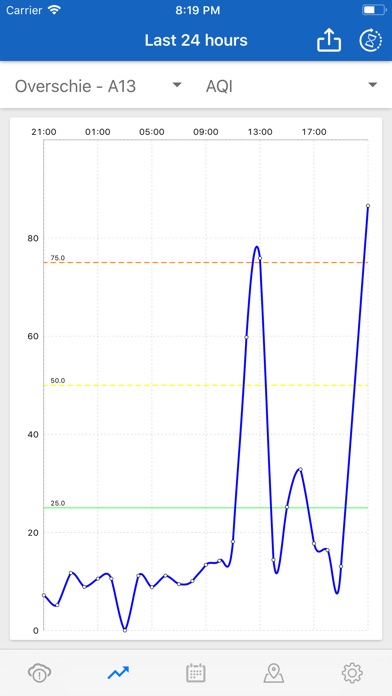Open the settings gear tab
The image size is (392, 696).
point(352,673)
